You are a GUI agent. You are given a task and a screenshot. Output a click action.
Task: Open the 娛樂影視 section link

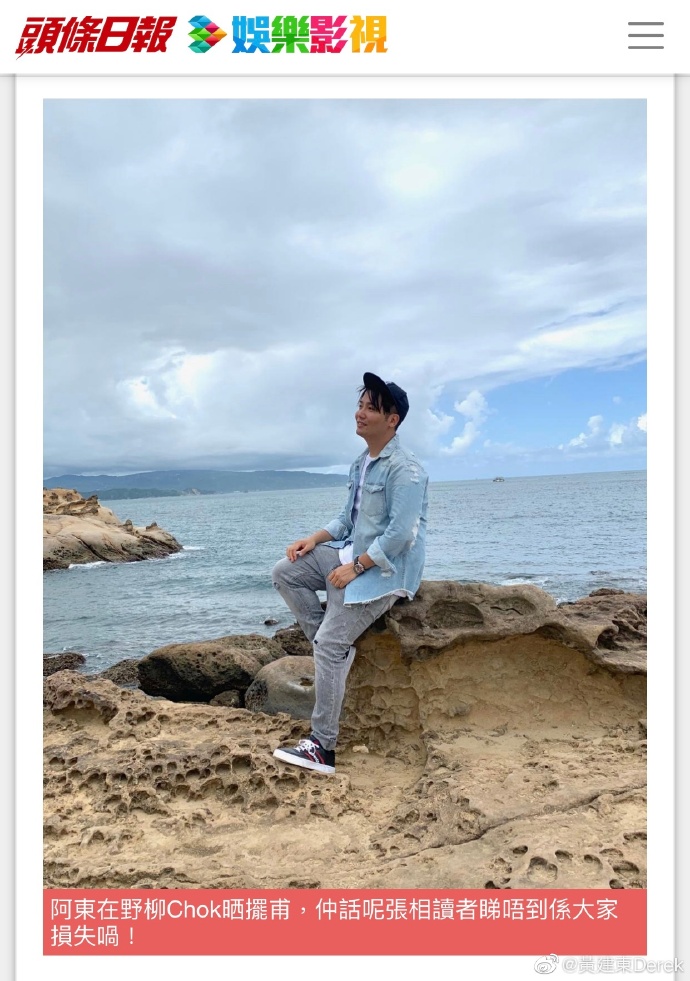tap(288, 35)
